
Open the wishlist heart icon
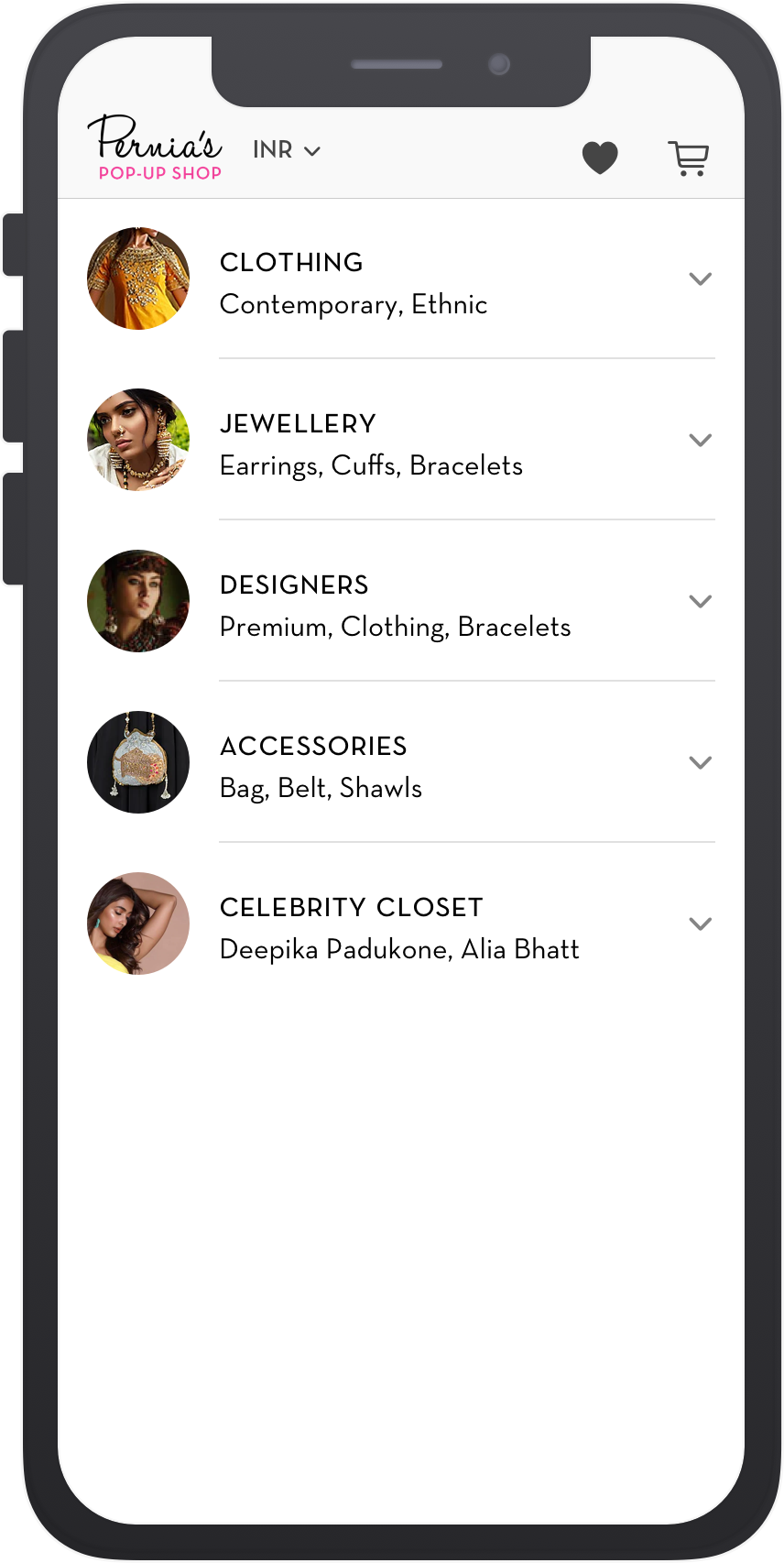click(600, 158)
